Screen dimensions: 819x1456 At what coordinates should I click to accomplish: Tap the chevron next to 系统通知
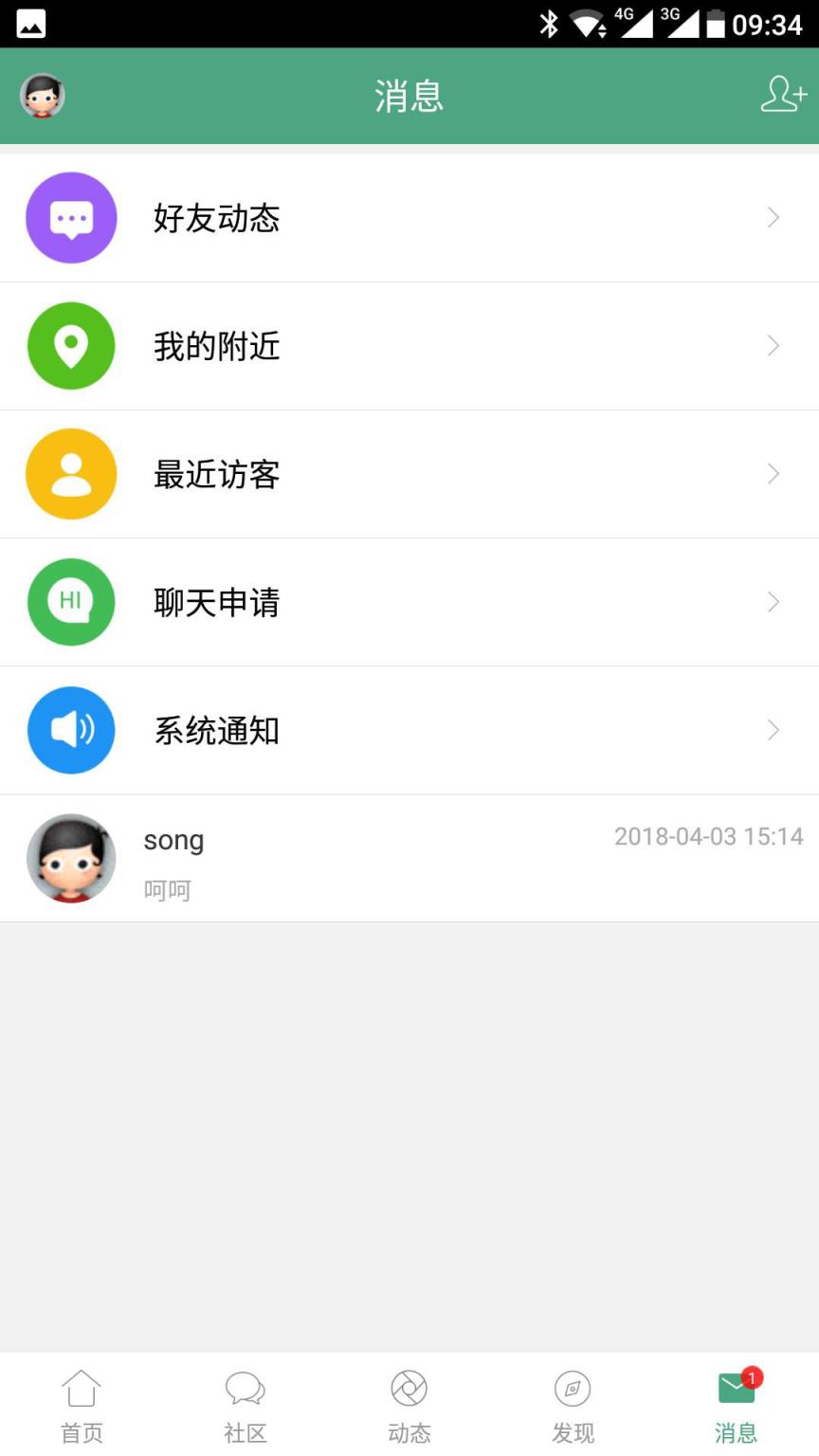(x=773, y=729)
